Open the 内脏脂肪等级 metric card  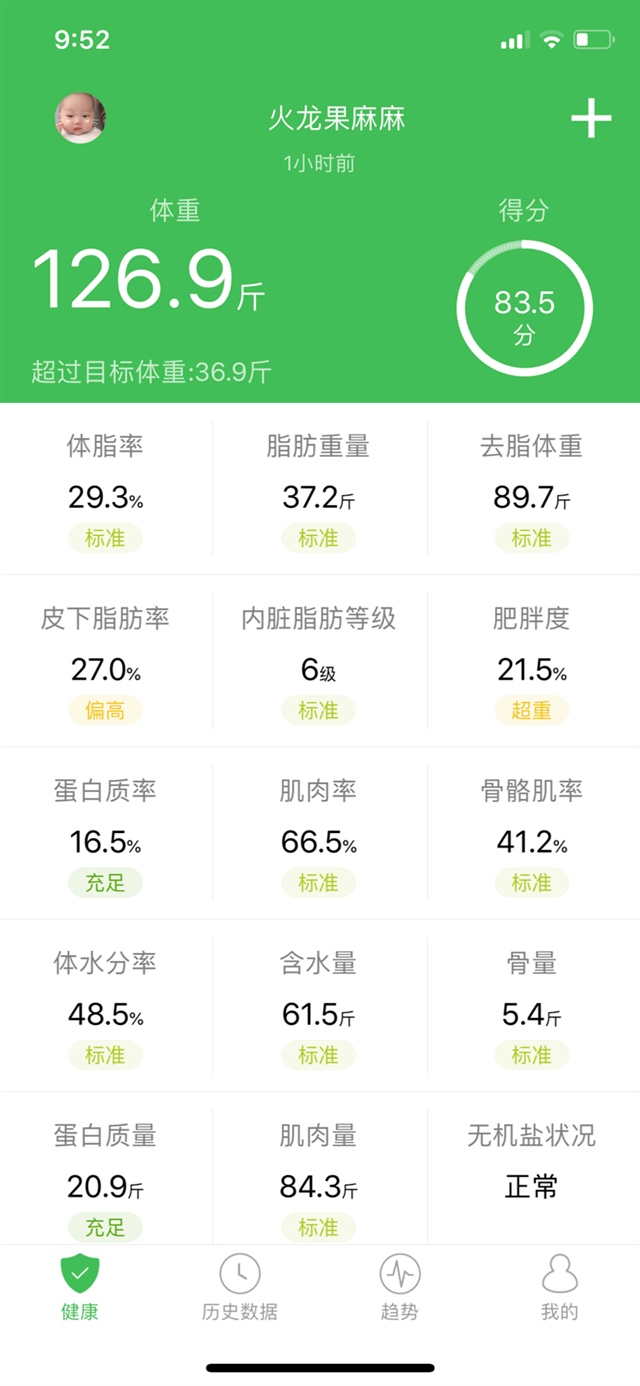click(x=319, y=664)
